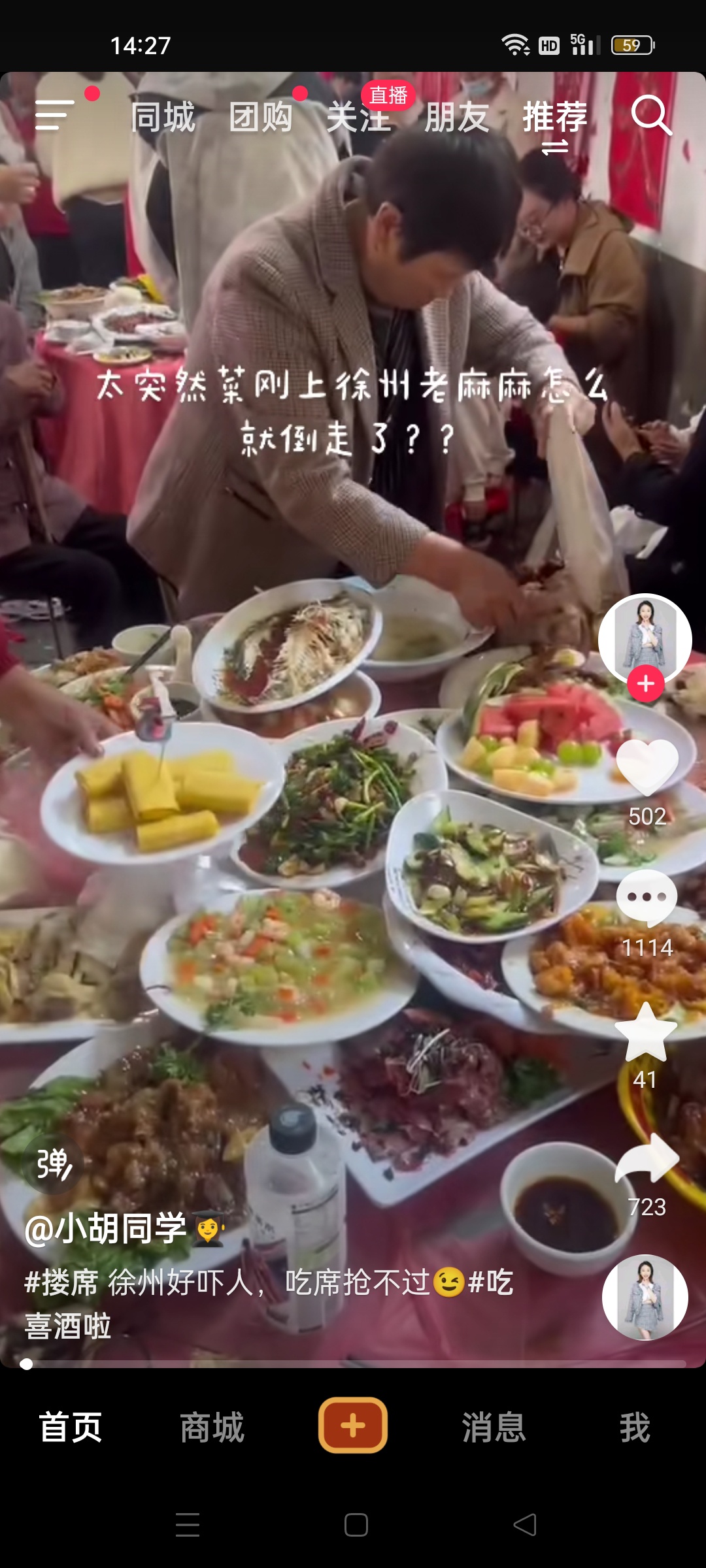This screenshot has height=1568, width=706.
Task: Tap the spinning music disc
Action: click(x=645, y=1298)
